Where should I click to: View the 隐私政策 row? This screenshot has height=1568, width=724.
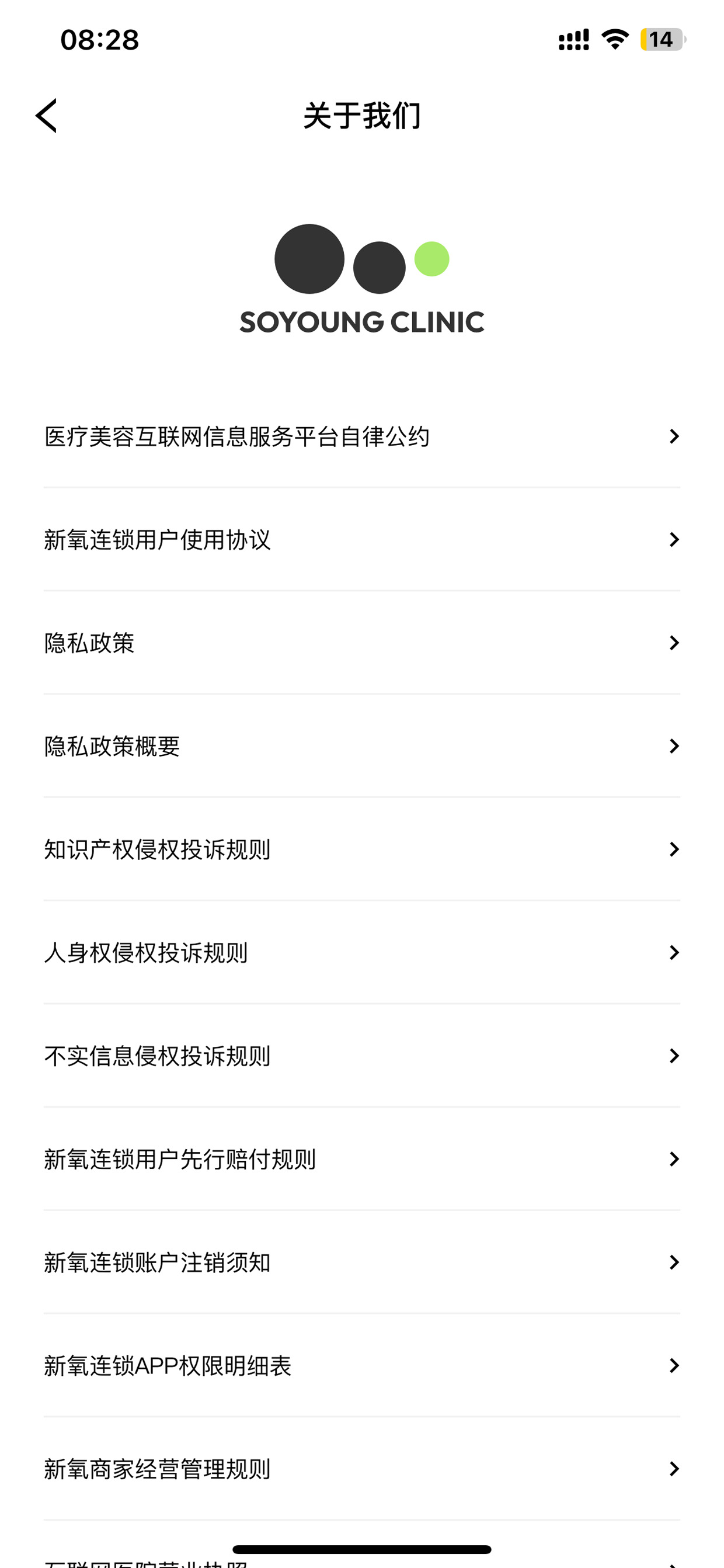tap(362, 643)
